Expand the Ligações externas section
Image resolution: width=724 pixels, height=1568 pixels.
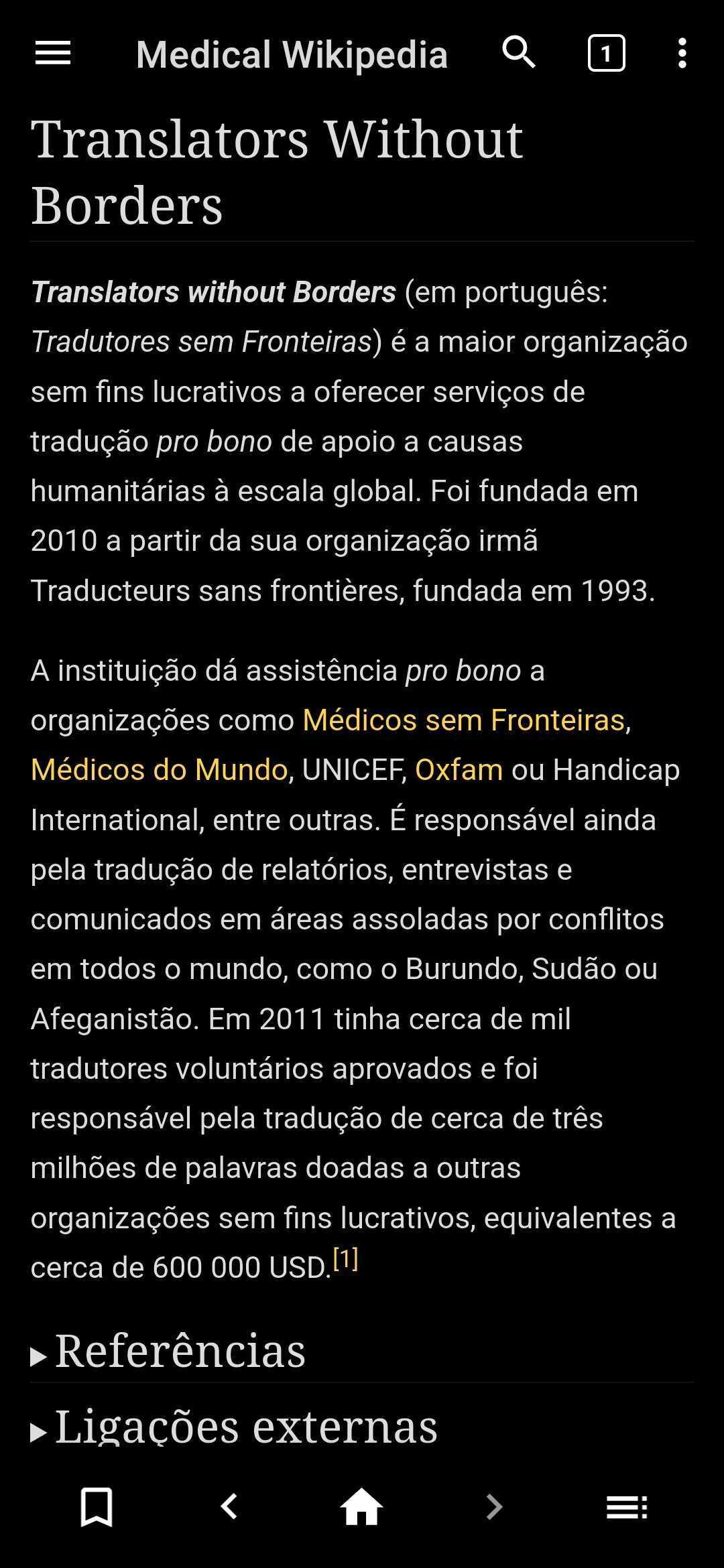234,1426
